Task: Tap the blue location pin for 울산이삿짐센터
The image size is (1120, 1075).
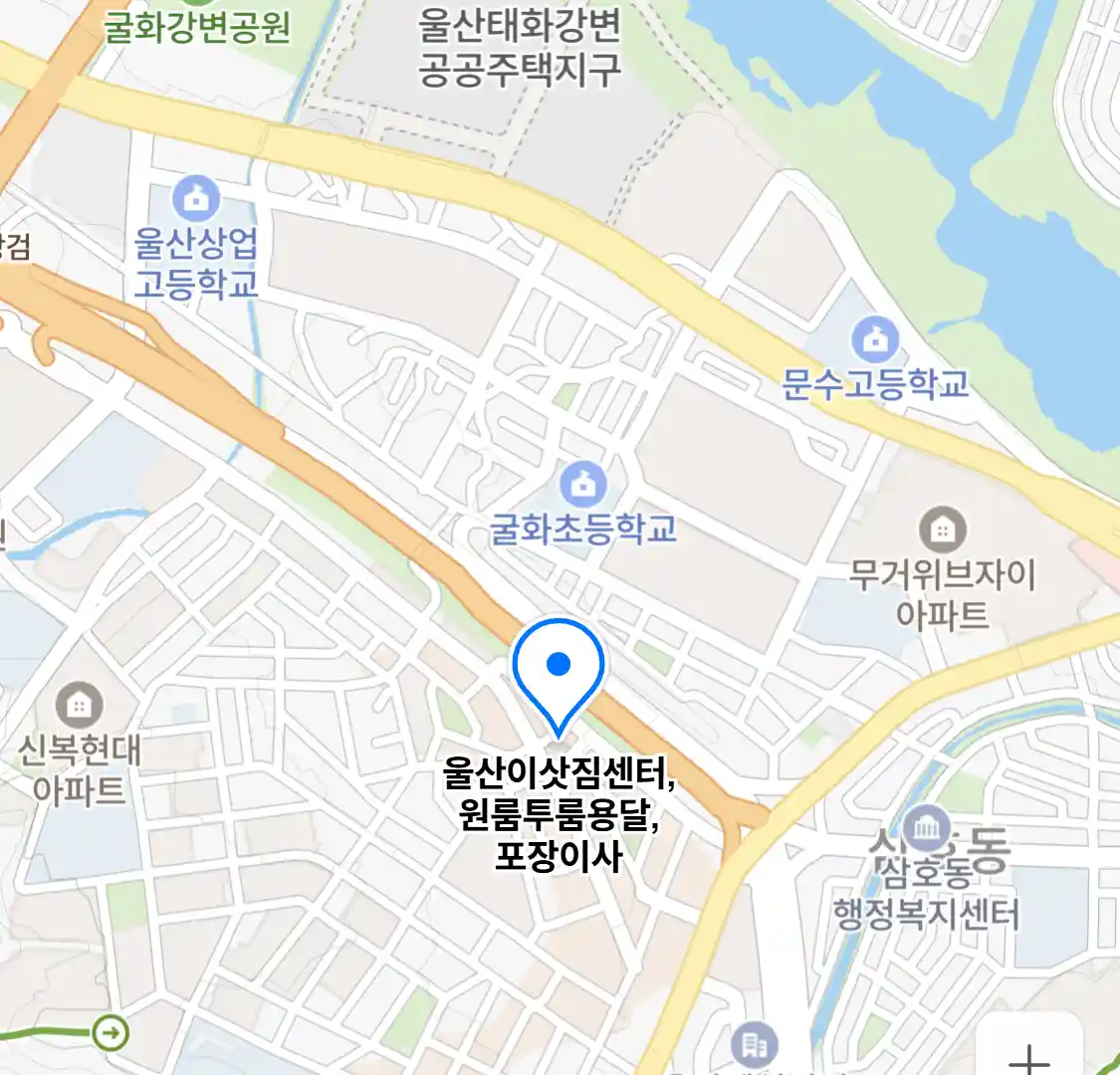Action: [x=559, y=667]
